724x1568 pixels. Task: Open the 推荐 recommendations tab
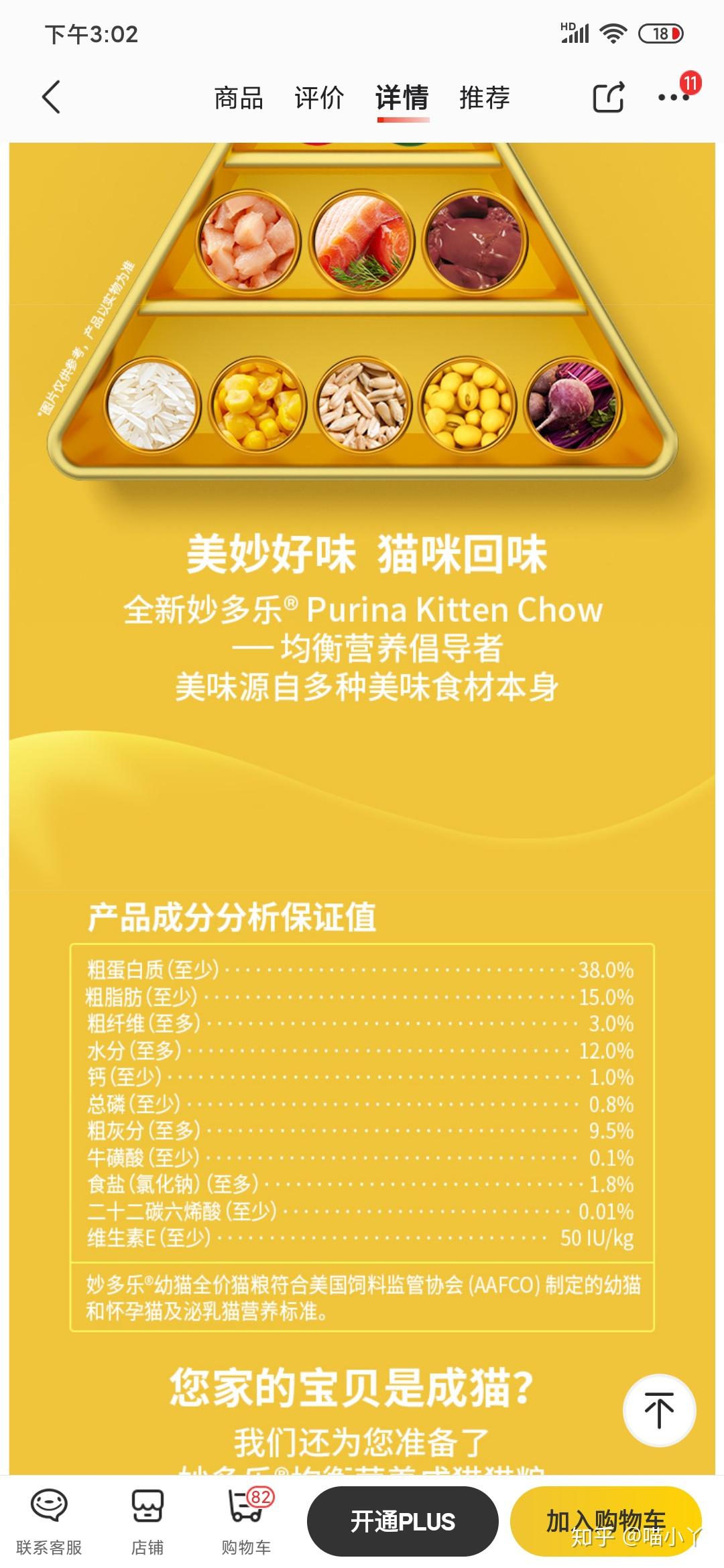point(484,98)
